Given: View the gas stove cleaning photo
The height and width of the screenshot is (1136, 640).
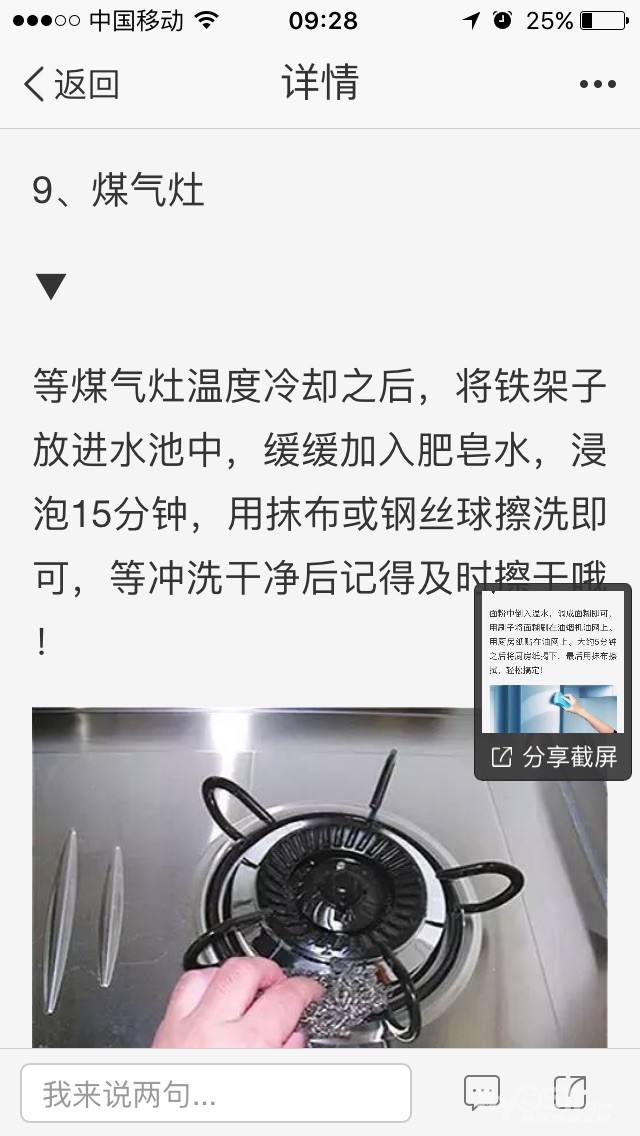Looking at the screenshot, I should (320, 877).
